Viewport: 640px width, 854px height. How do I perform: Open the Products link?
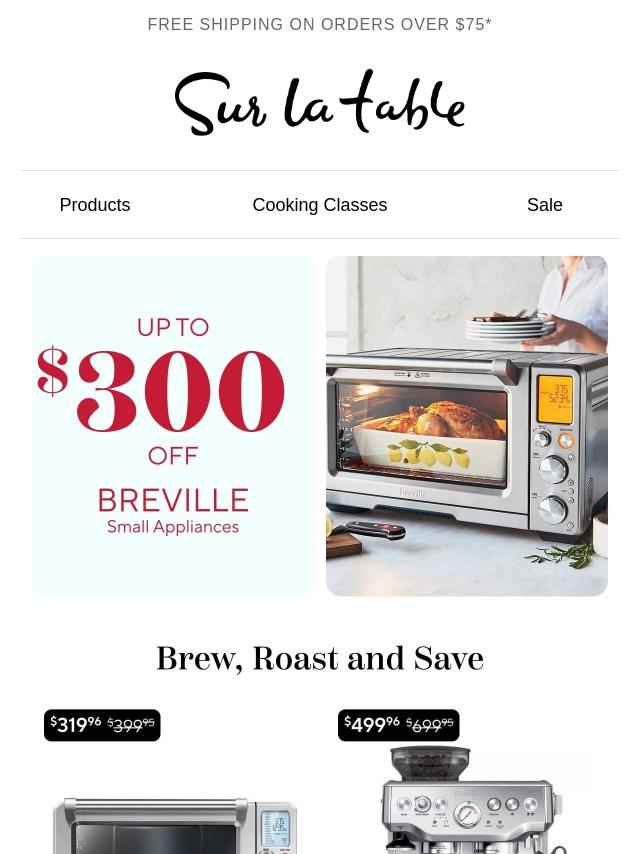(95, 205)
